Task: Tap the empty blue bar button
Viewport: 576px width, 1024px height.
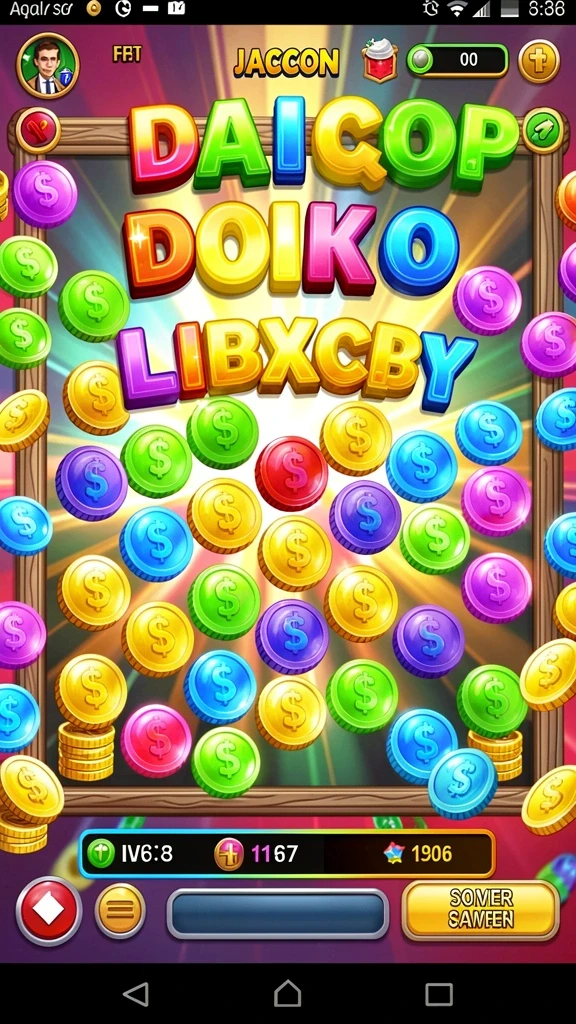Action: click(278, 913)
